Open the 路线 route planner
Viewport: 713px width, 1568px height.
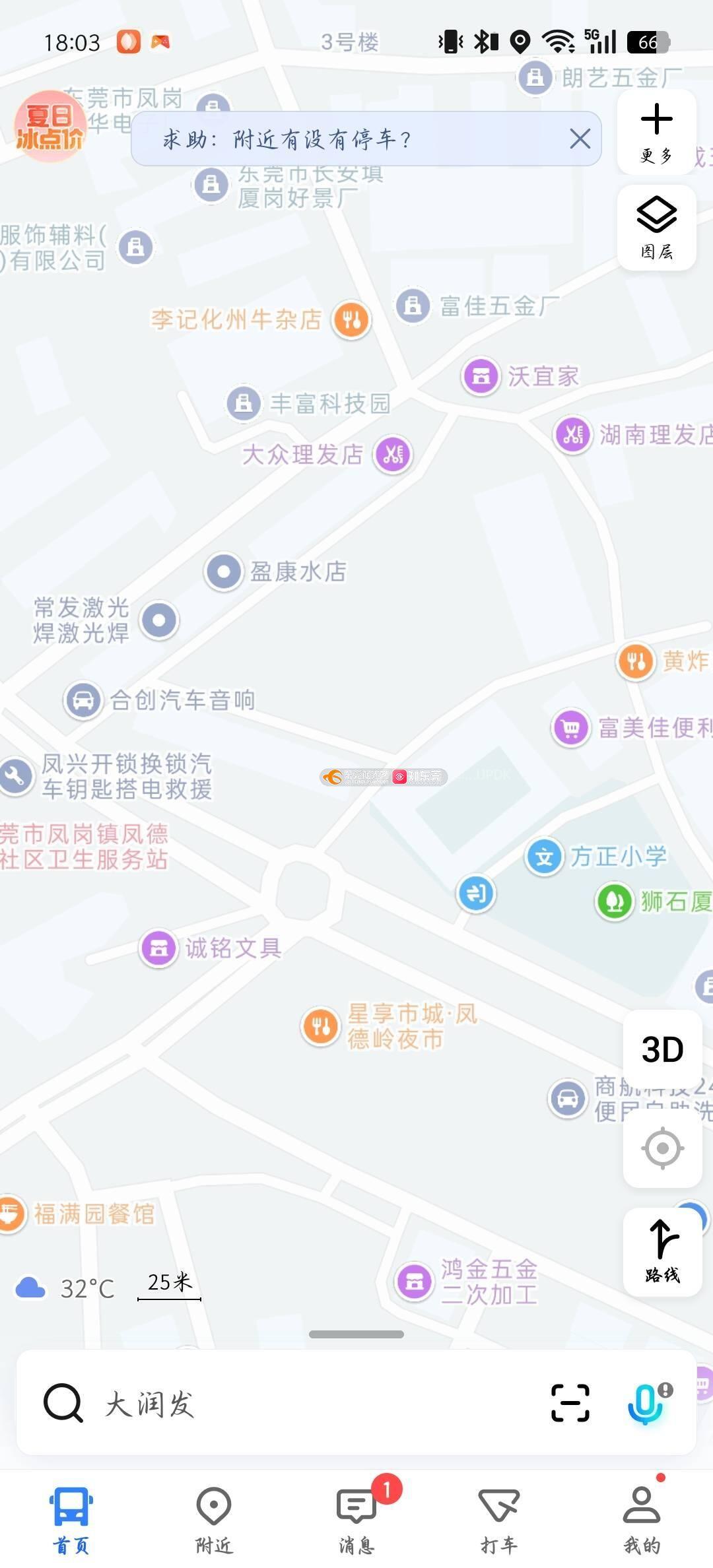coord(662,1252)
